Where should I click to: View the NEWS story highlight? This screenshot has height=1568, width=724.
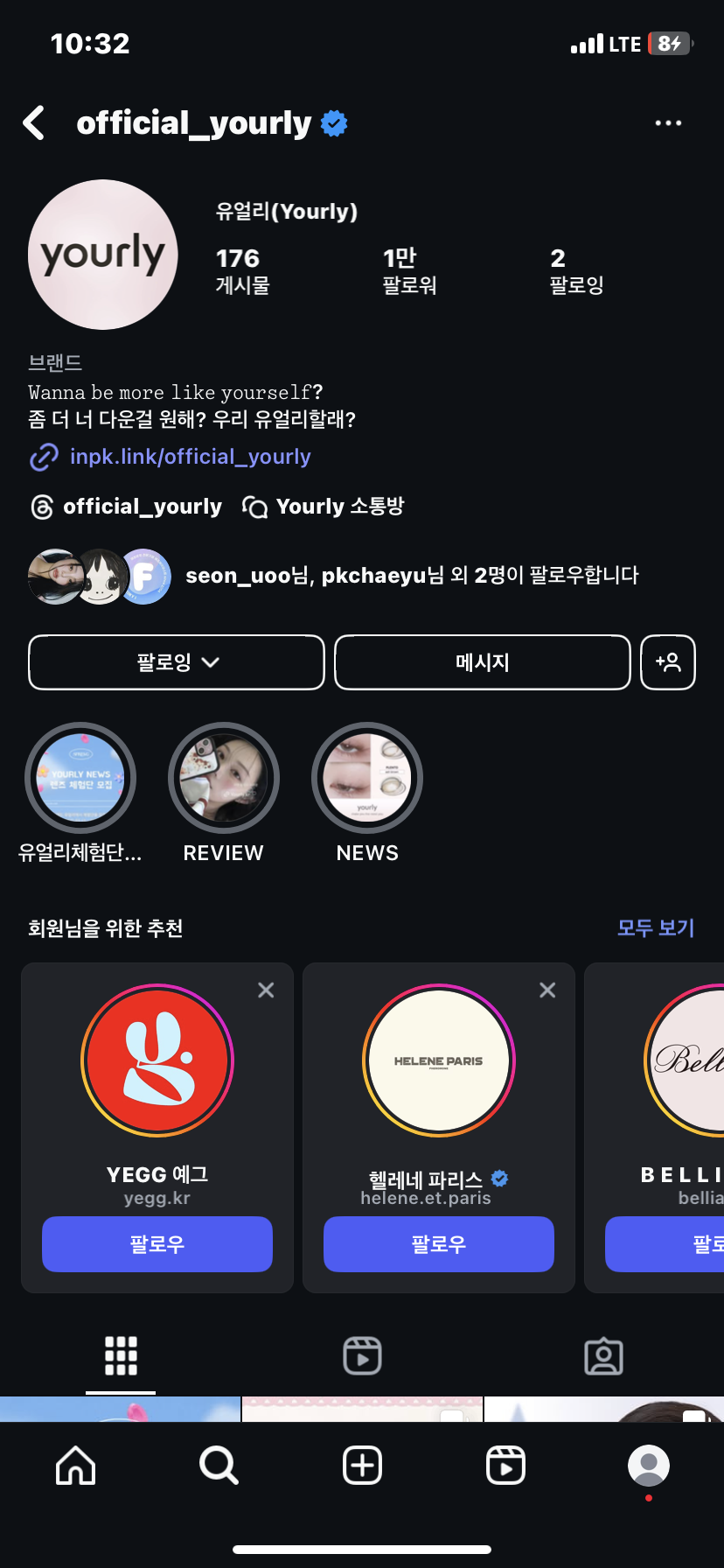(367, 778)
